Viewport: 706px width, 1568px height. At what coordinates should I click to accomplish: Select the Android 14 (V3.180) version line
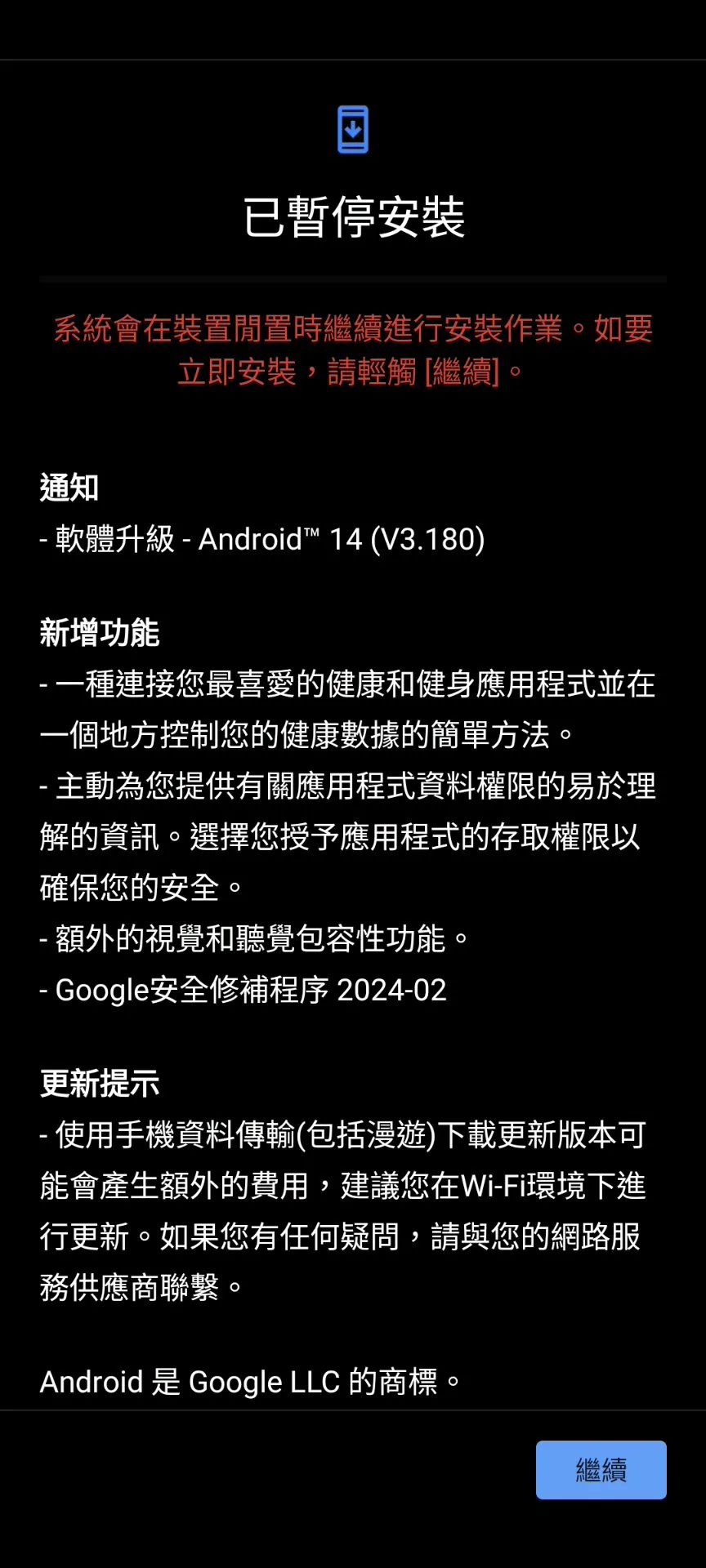pos(261,539)
